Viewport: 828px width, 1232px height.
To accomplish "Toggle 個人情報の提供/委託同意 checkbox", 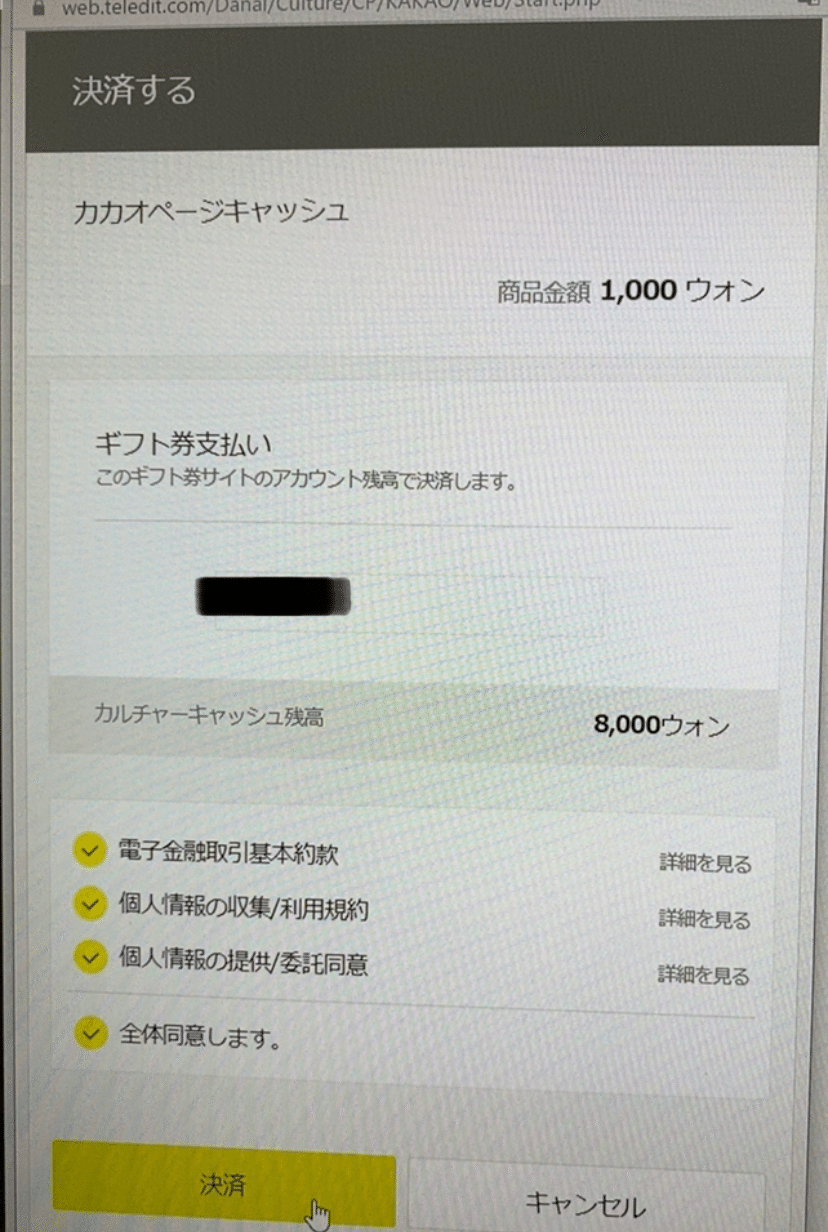I will click(90, 960).
